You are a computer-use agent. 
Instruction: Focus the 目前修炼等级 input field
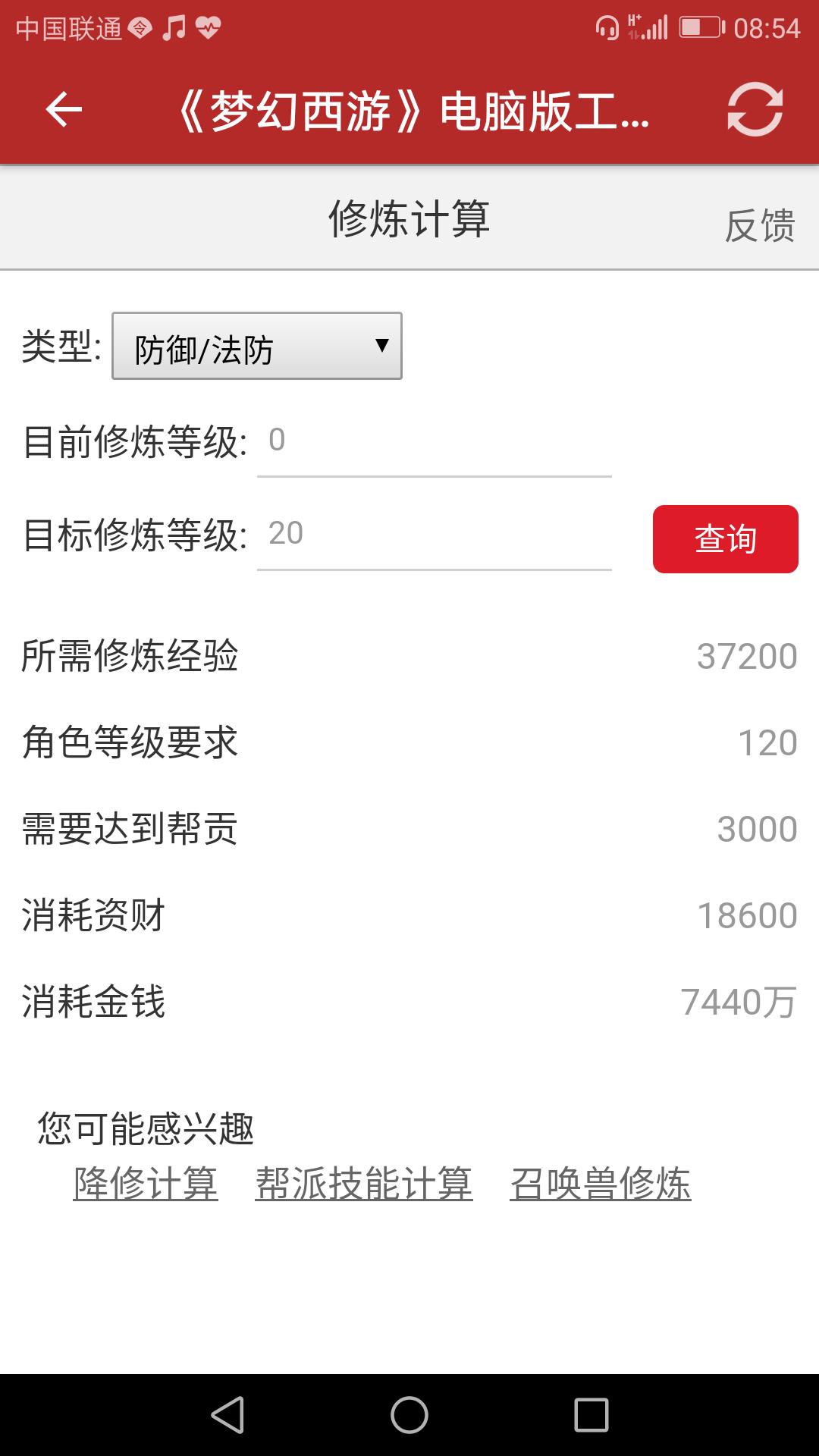coord(434,441)
